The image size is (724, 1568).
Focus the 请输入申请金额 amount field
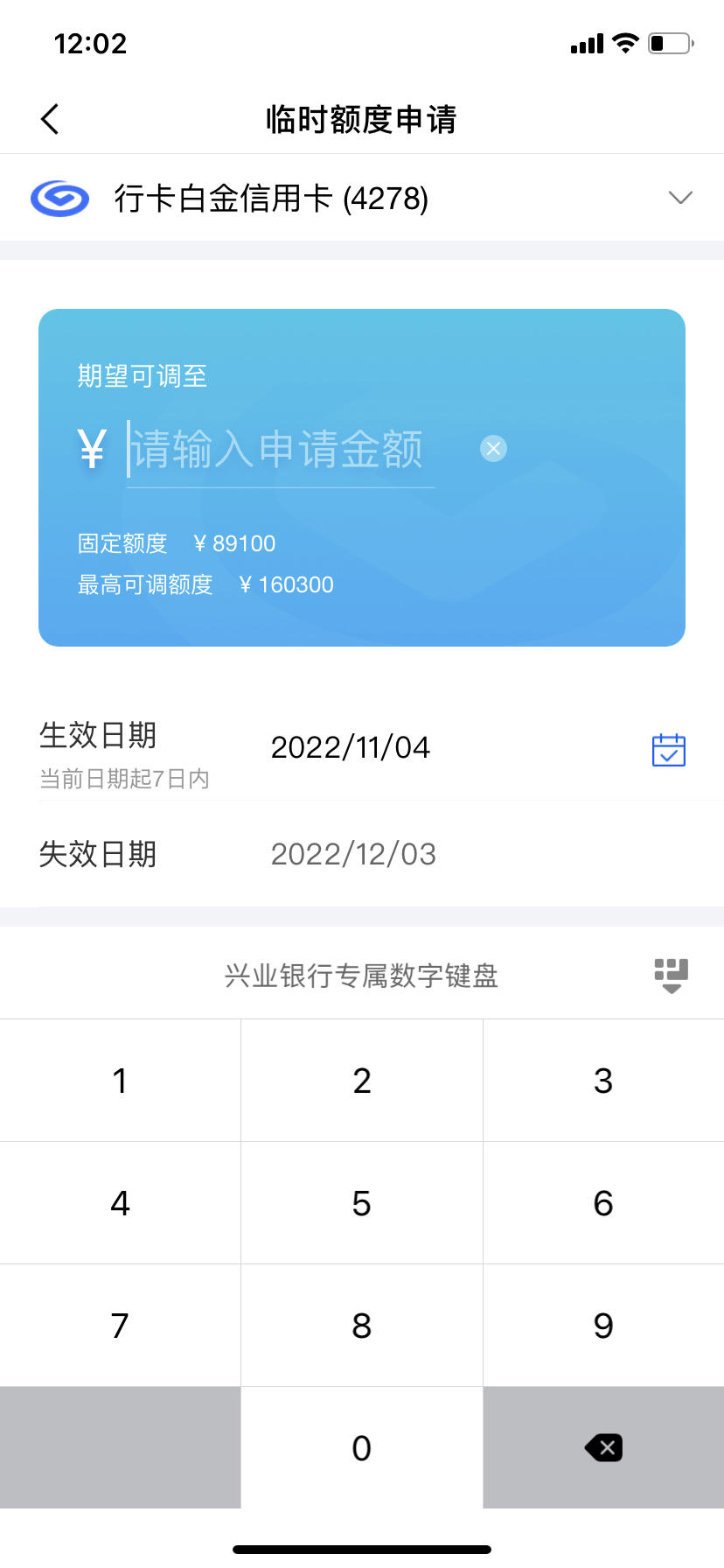[280, 450]
